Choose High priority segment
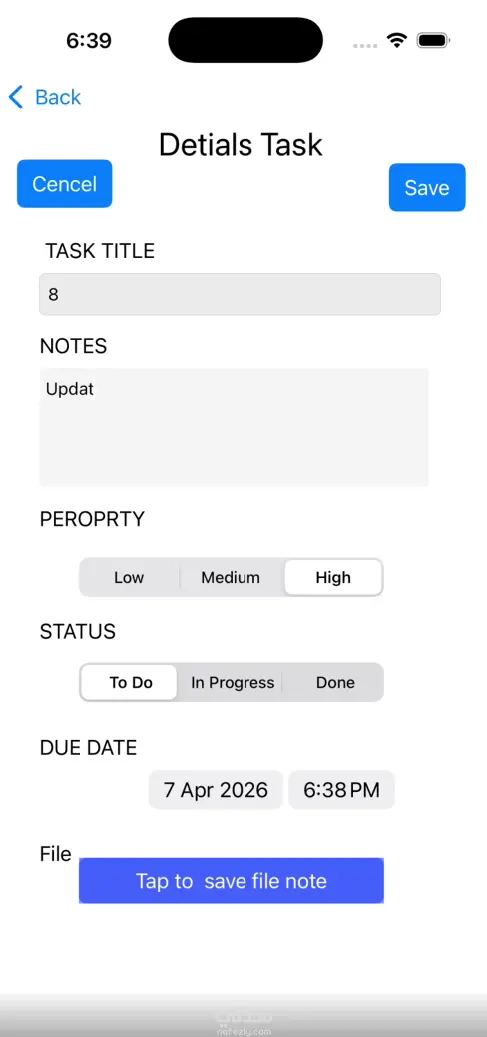Image resolution: width=487 pixels, height=1037 pixels. [333, 577]
